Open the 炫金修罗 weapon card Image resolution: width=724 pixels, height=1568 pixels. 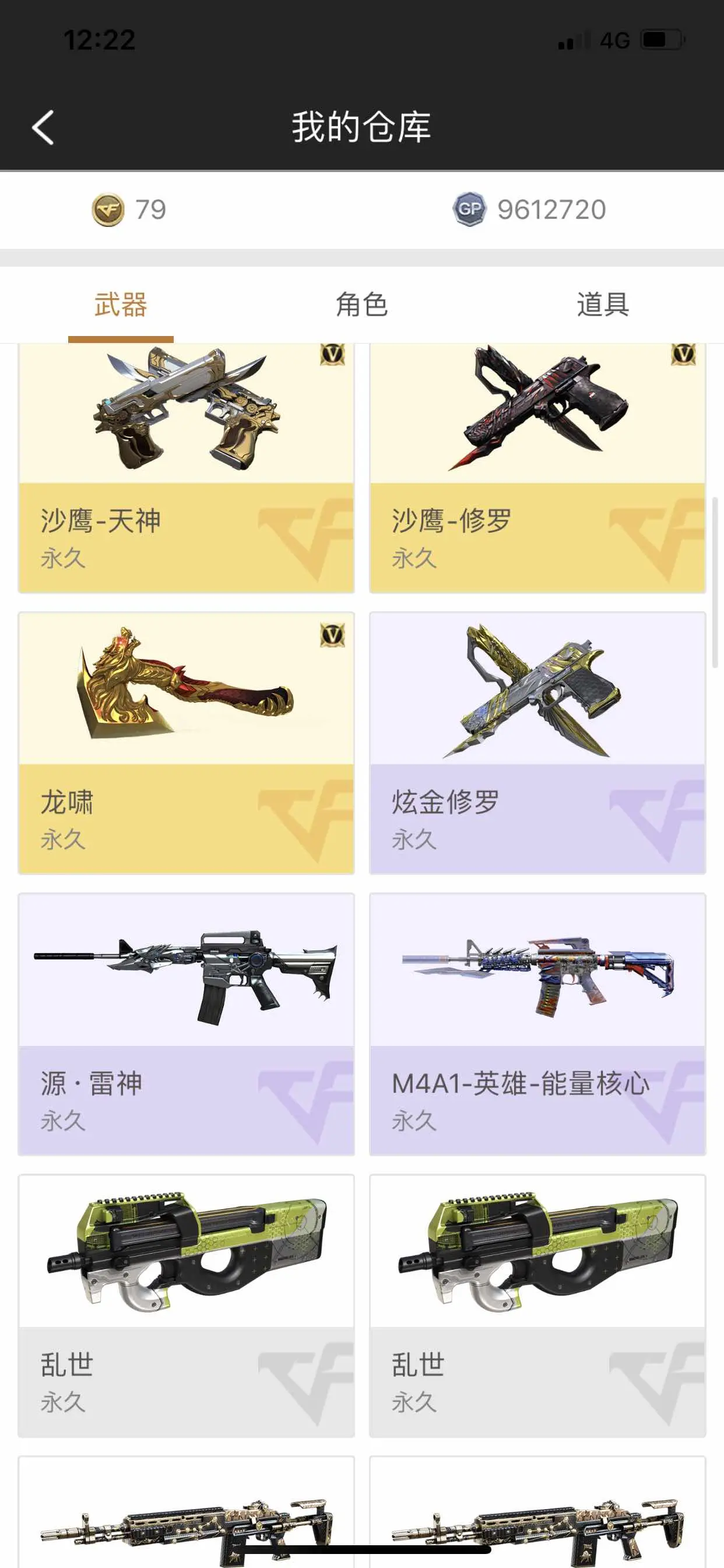coord(537,743)
